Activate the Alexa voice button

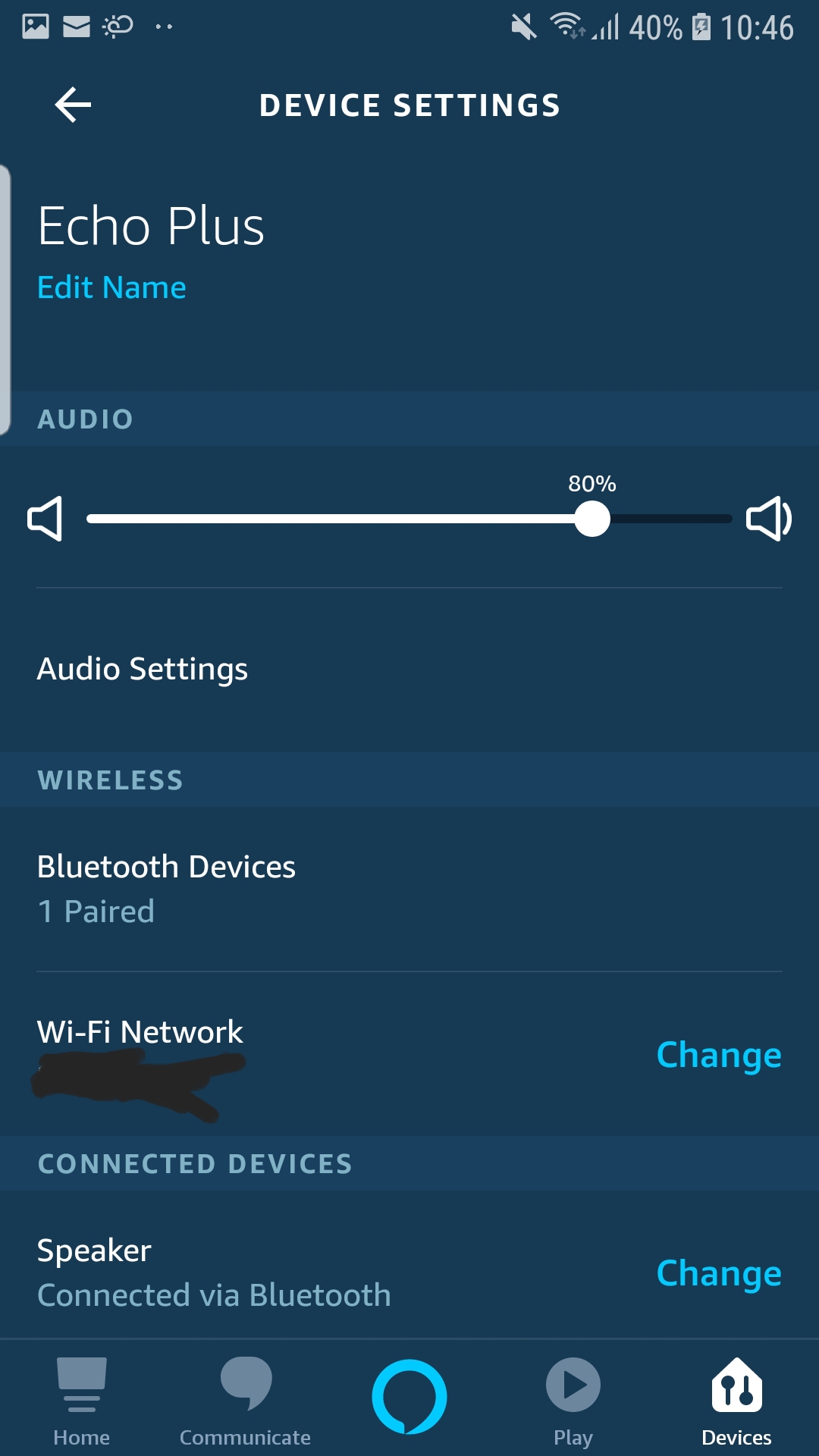409,1397
